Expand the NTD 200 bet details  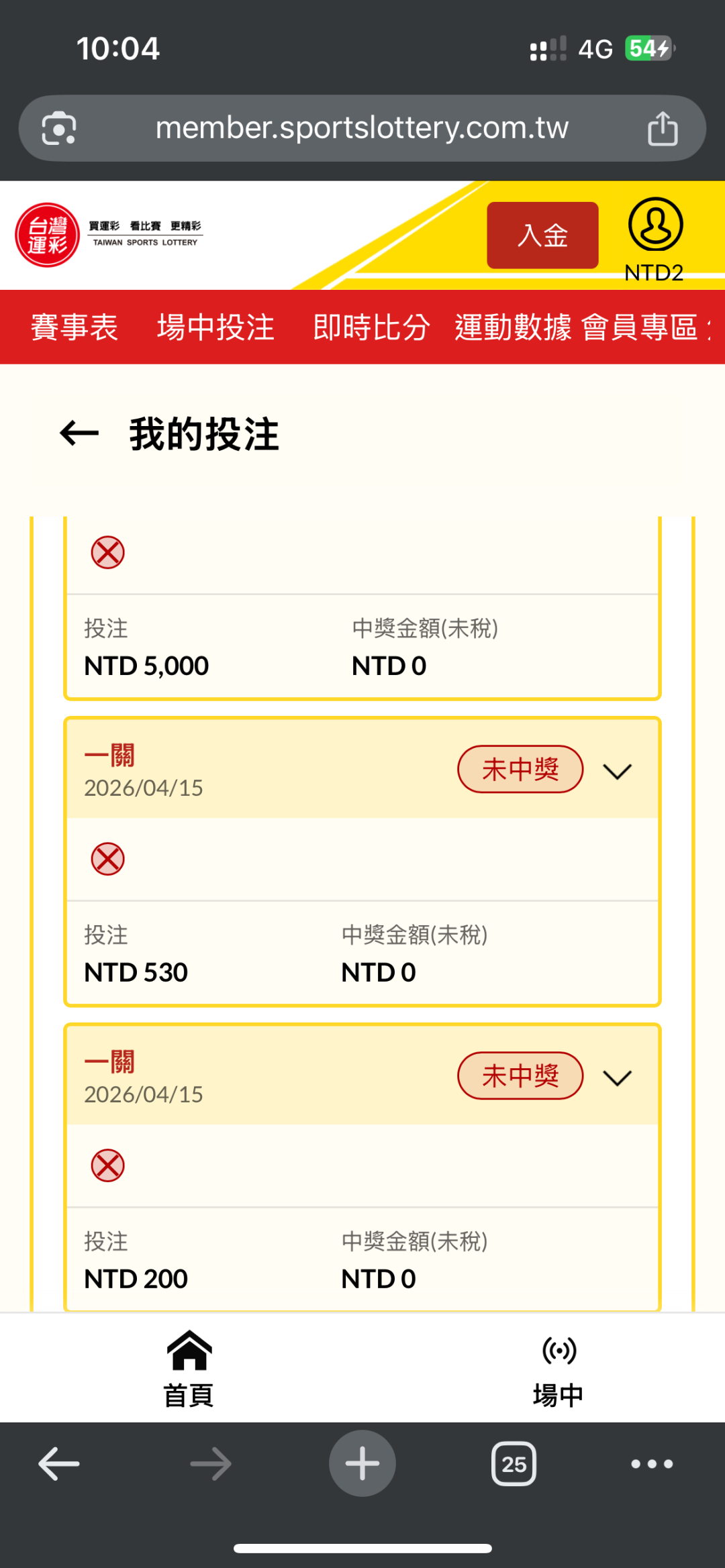(617, 1078)
